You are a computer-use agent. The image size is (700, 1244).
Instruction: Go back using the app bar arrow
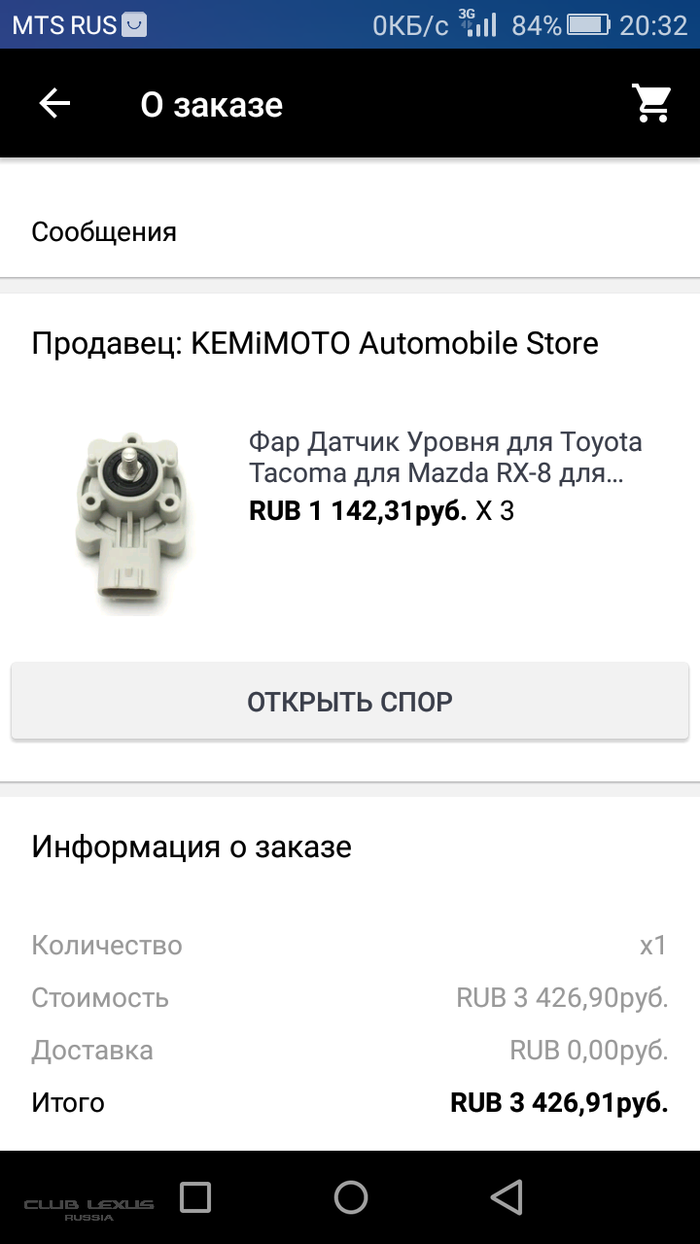[x=55, y=104]
